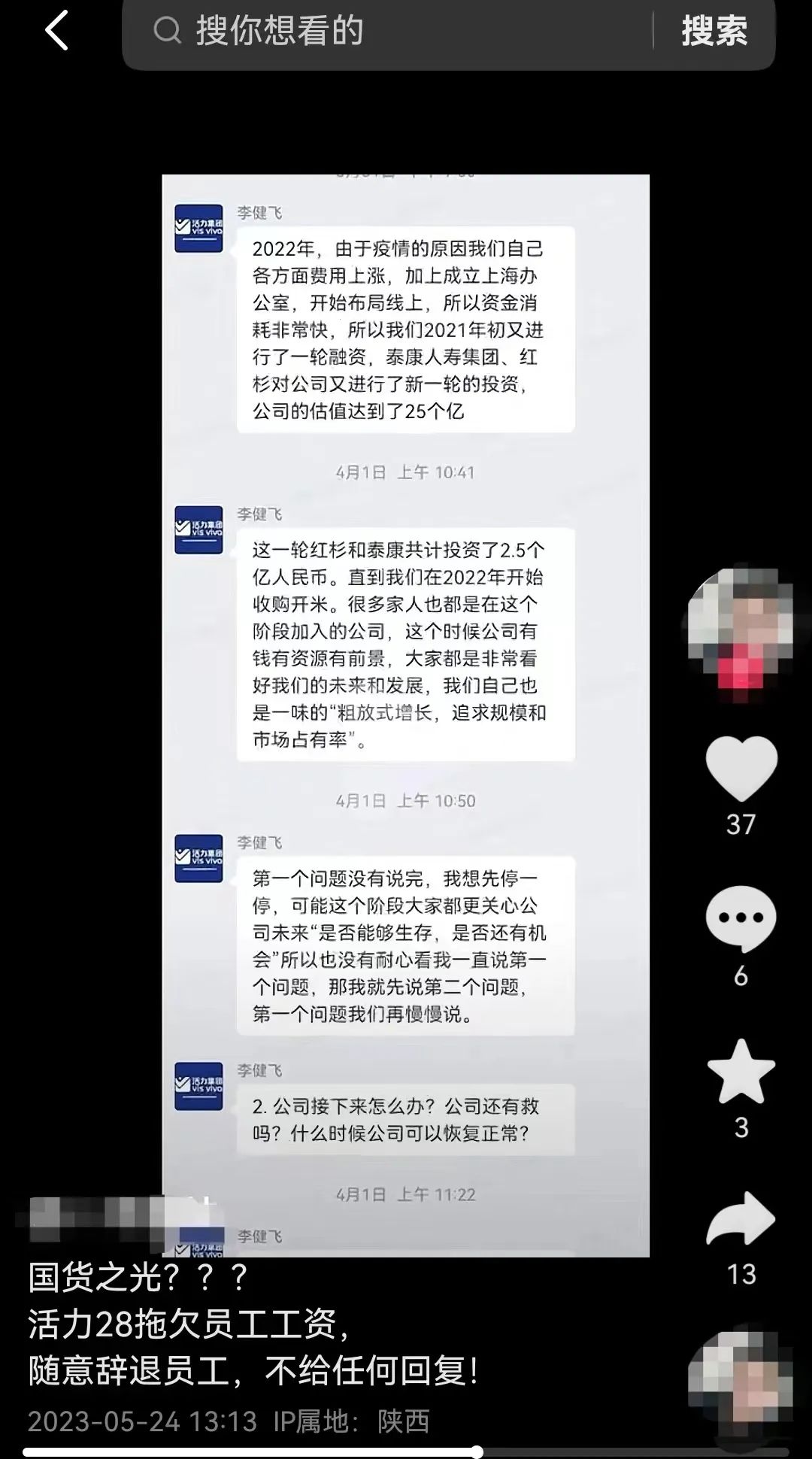Image resolution: width=812 pixels, height=1459 pixels.
Task: Open the comments
Action: 741,918
